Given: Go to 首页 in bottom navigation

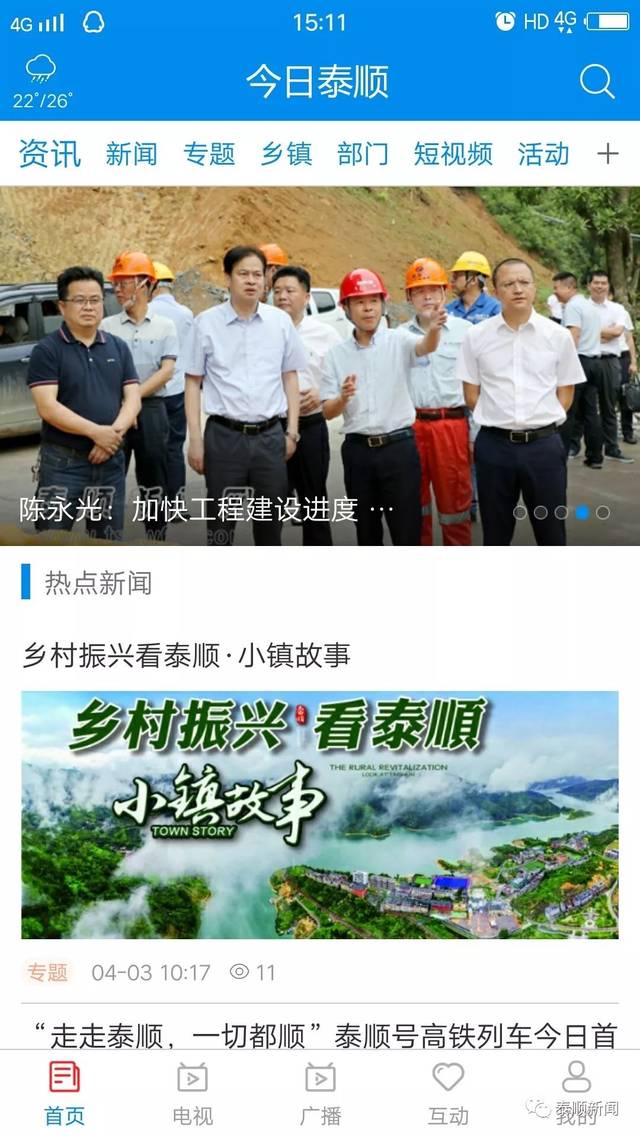Looking at the screenshot, I should 64,1093.
